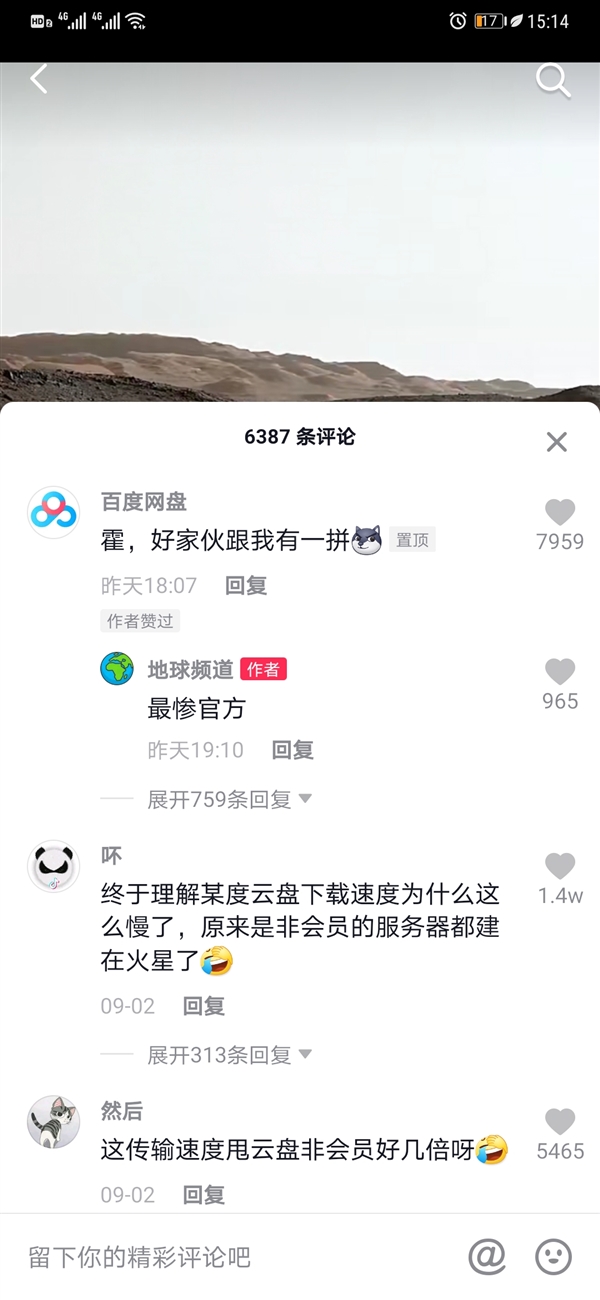Reply to 吥's comment
The height and width of the screenshot is (1300, 600).
point(204,1005)
